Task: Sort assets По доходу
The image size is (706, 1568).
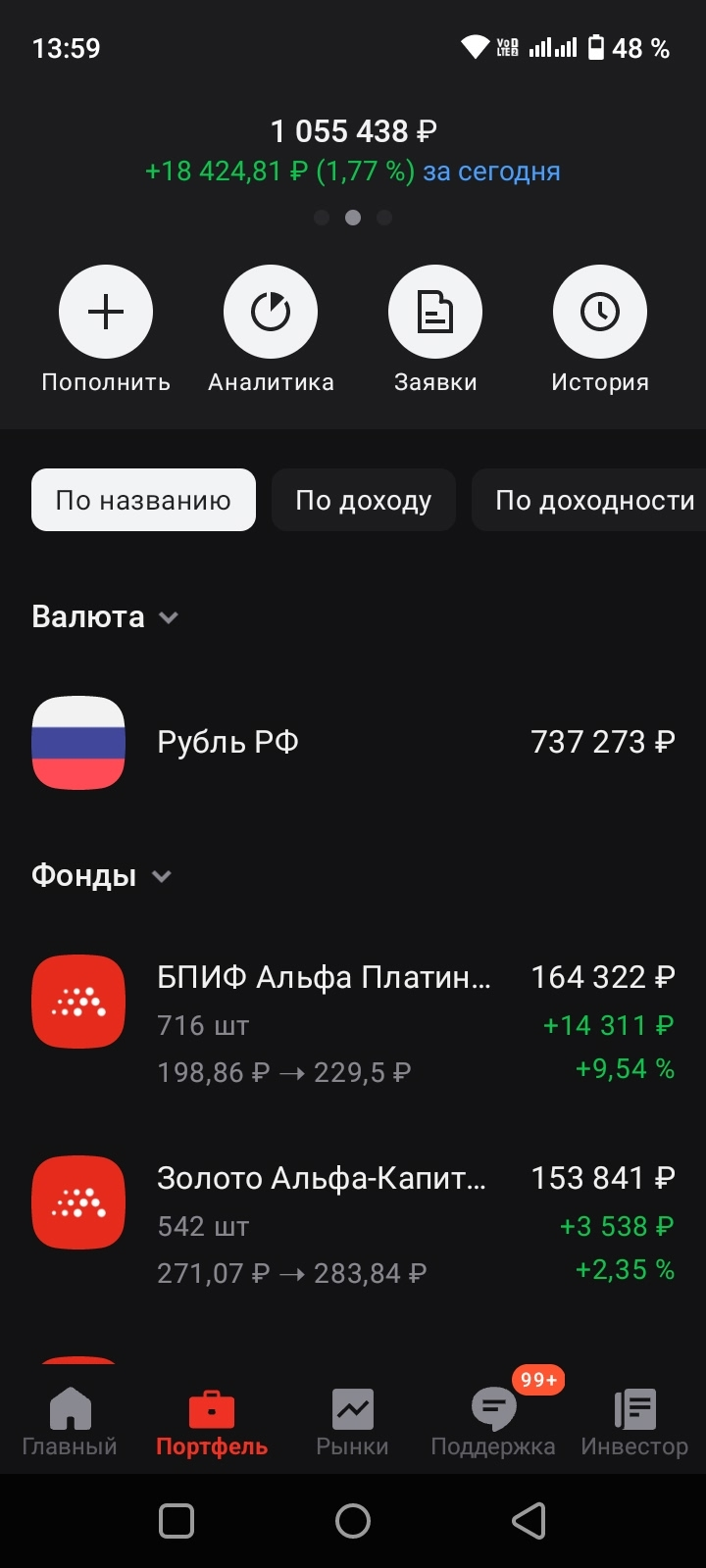Action: click(x=363, y=500)
